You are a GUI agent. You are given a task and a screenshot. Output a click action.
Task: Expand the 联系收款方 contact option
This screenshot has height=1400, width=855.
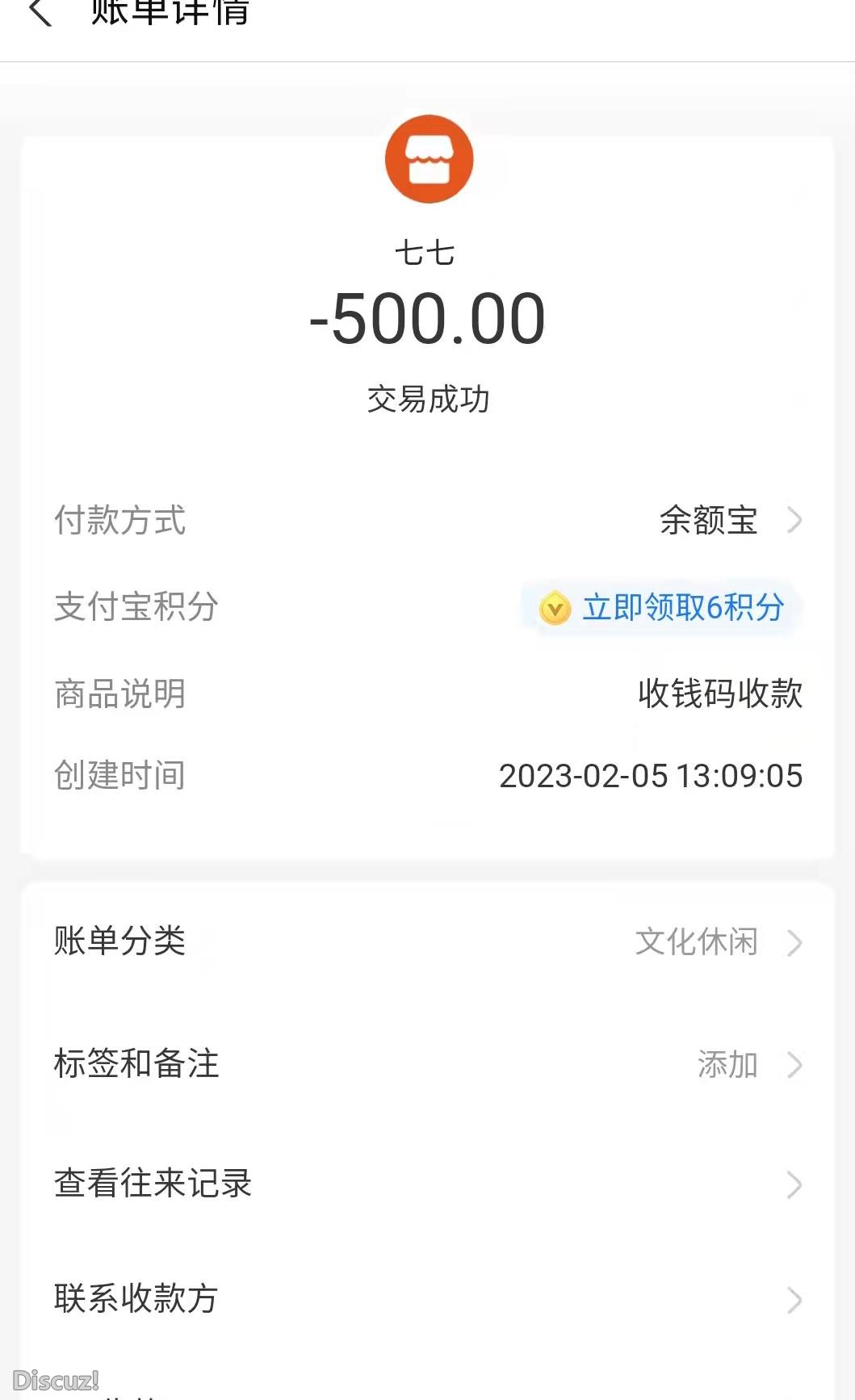pyautogui.click(x=135, y=1299)
